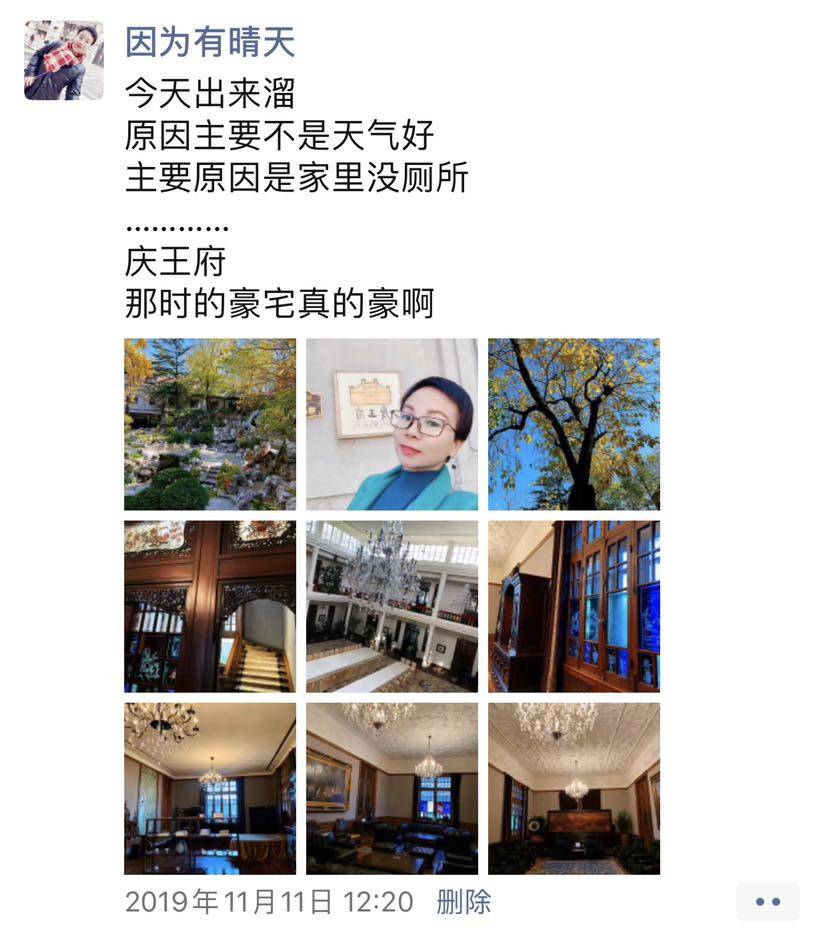828x942 pixels.
Task: Delete this post via 删除
Action: (x=464, y=902)
